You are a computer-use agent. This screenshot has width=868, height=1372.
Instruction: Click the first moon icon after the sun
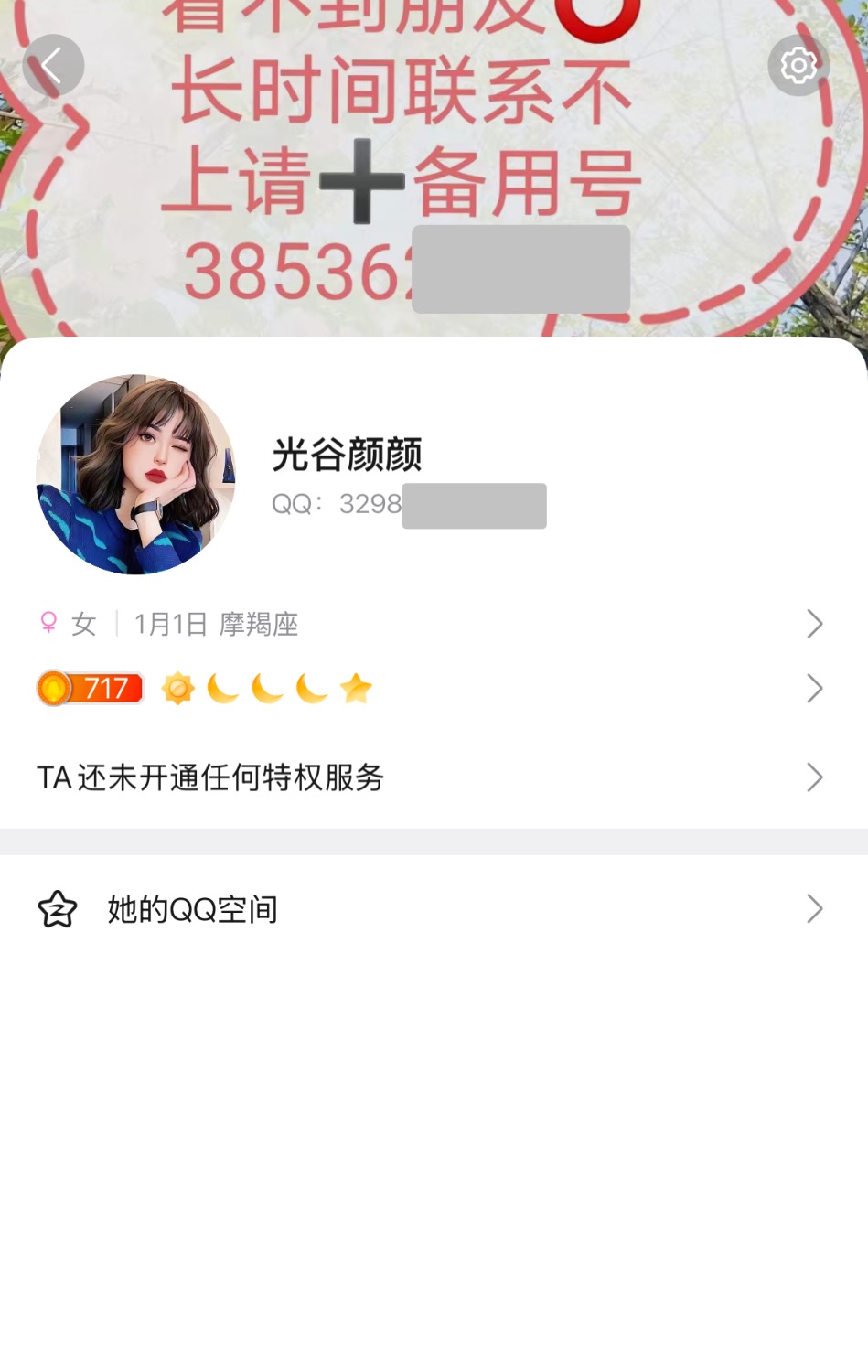pos(223,688)
